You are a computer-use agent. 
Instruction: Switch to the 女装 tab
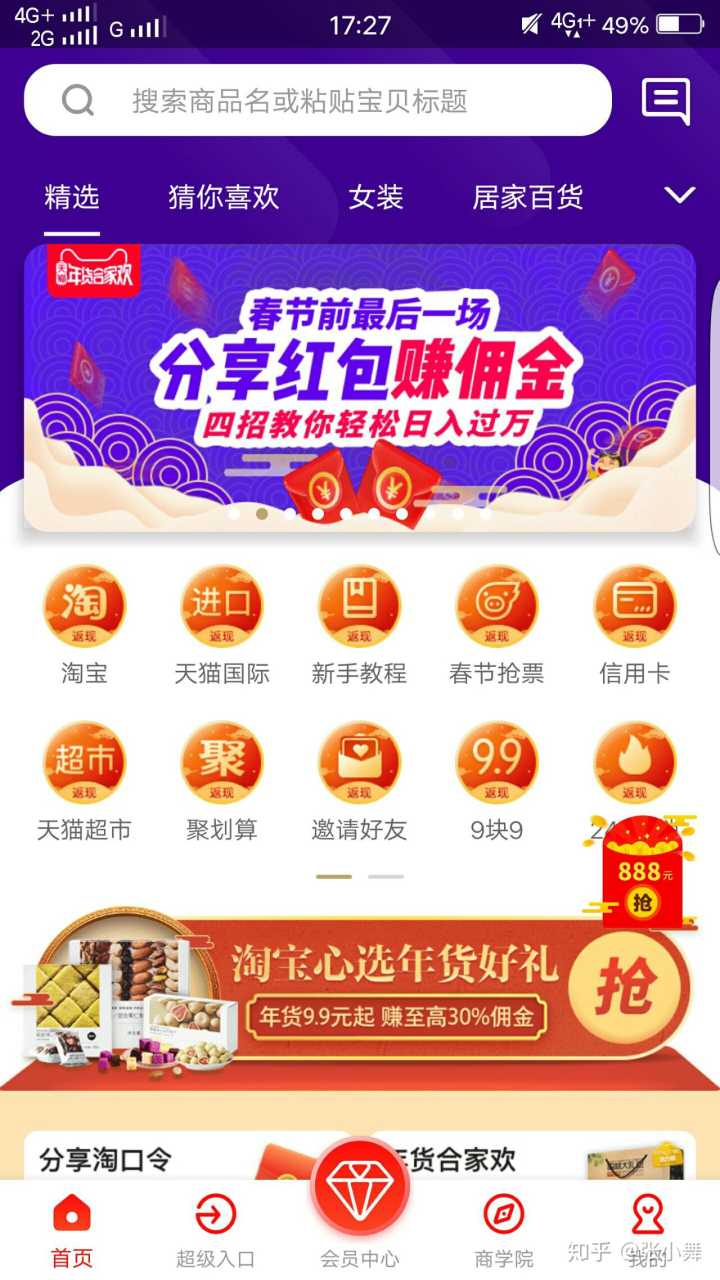(375, 197)
